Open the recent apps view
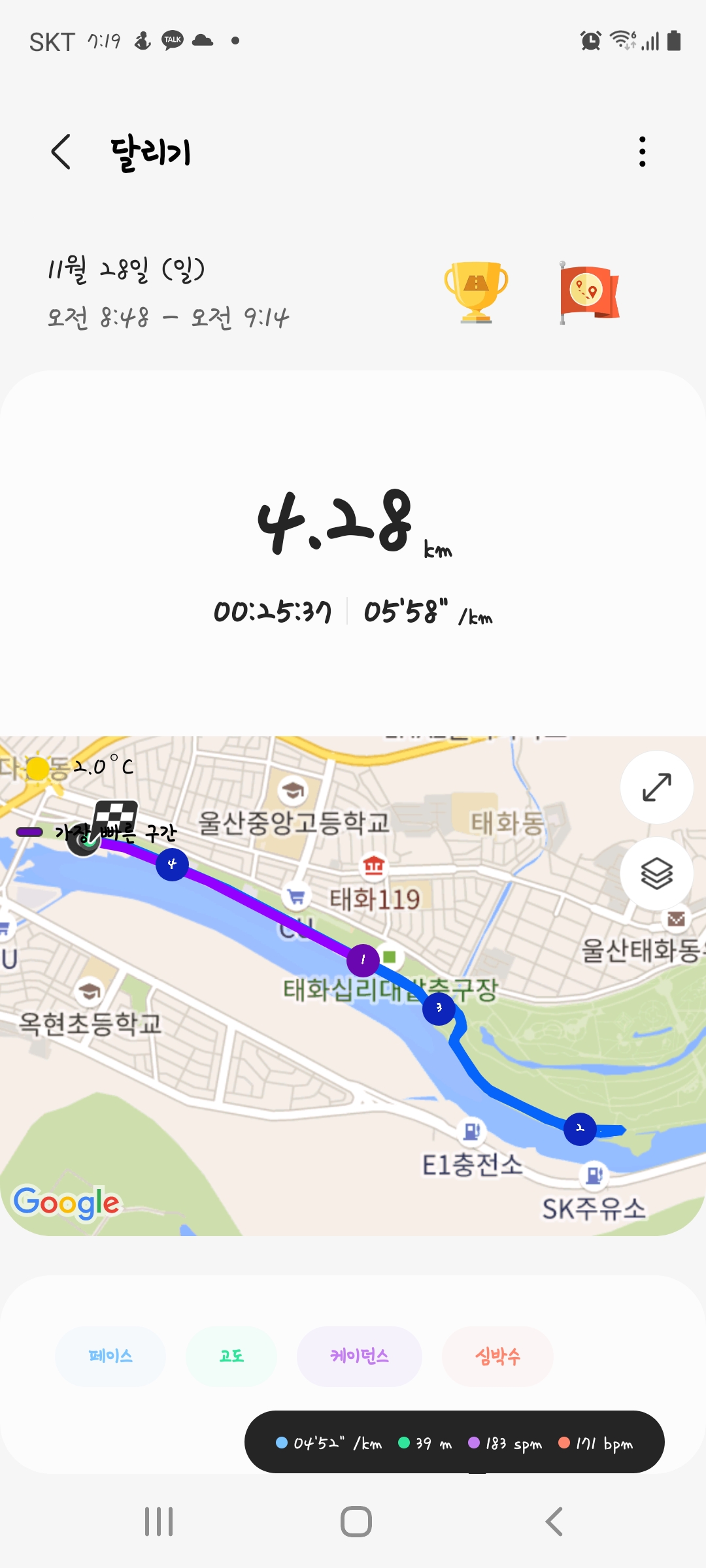Image resolution: width=706 pixels, height=1568 pixels. click(159, 1522)
